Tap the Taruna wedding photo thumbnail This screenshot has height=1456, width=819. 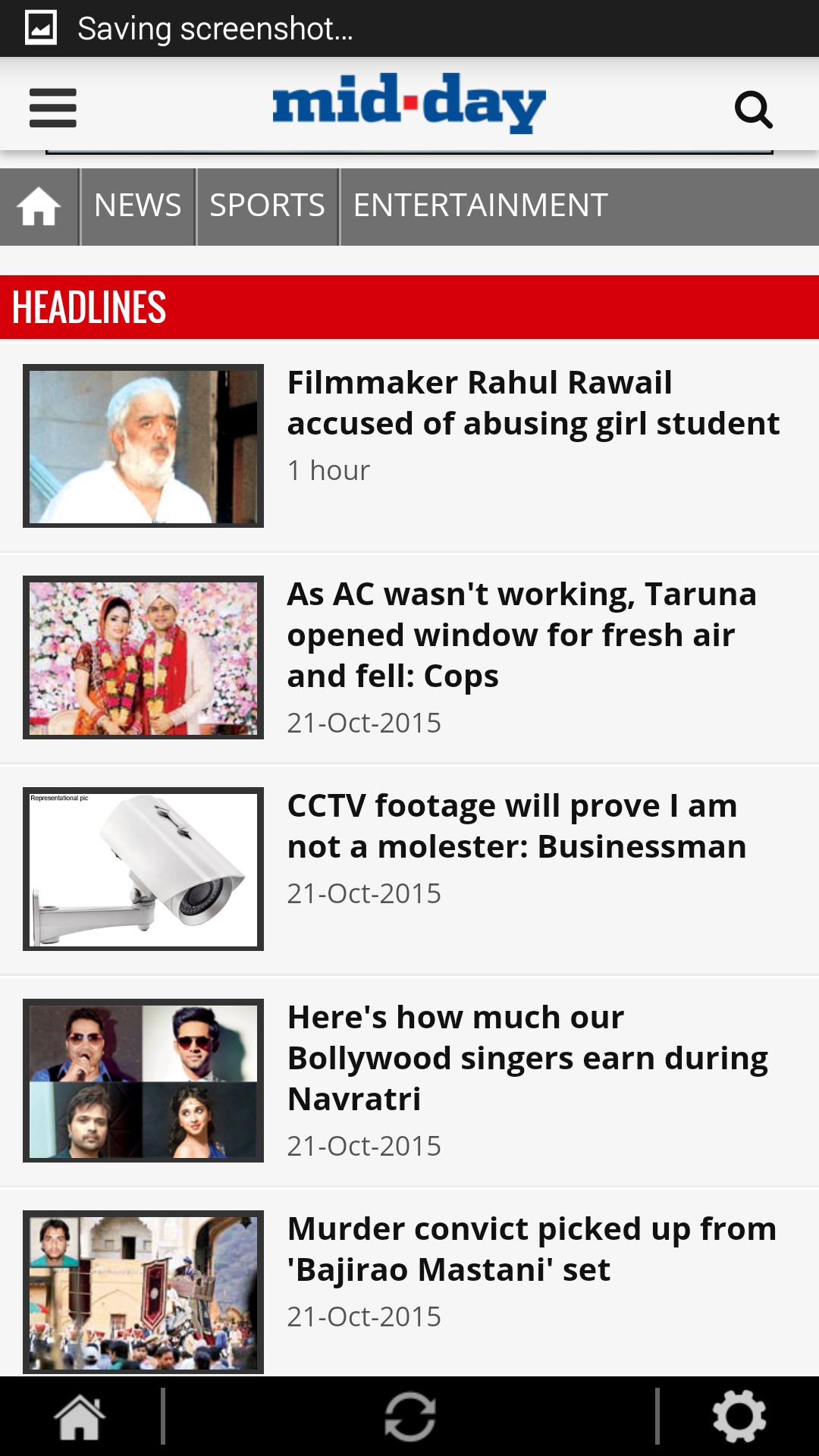pyautogui.click(x=143, y=657)
